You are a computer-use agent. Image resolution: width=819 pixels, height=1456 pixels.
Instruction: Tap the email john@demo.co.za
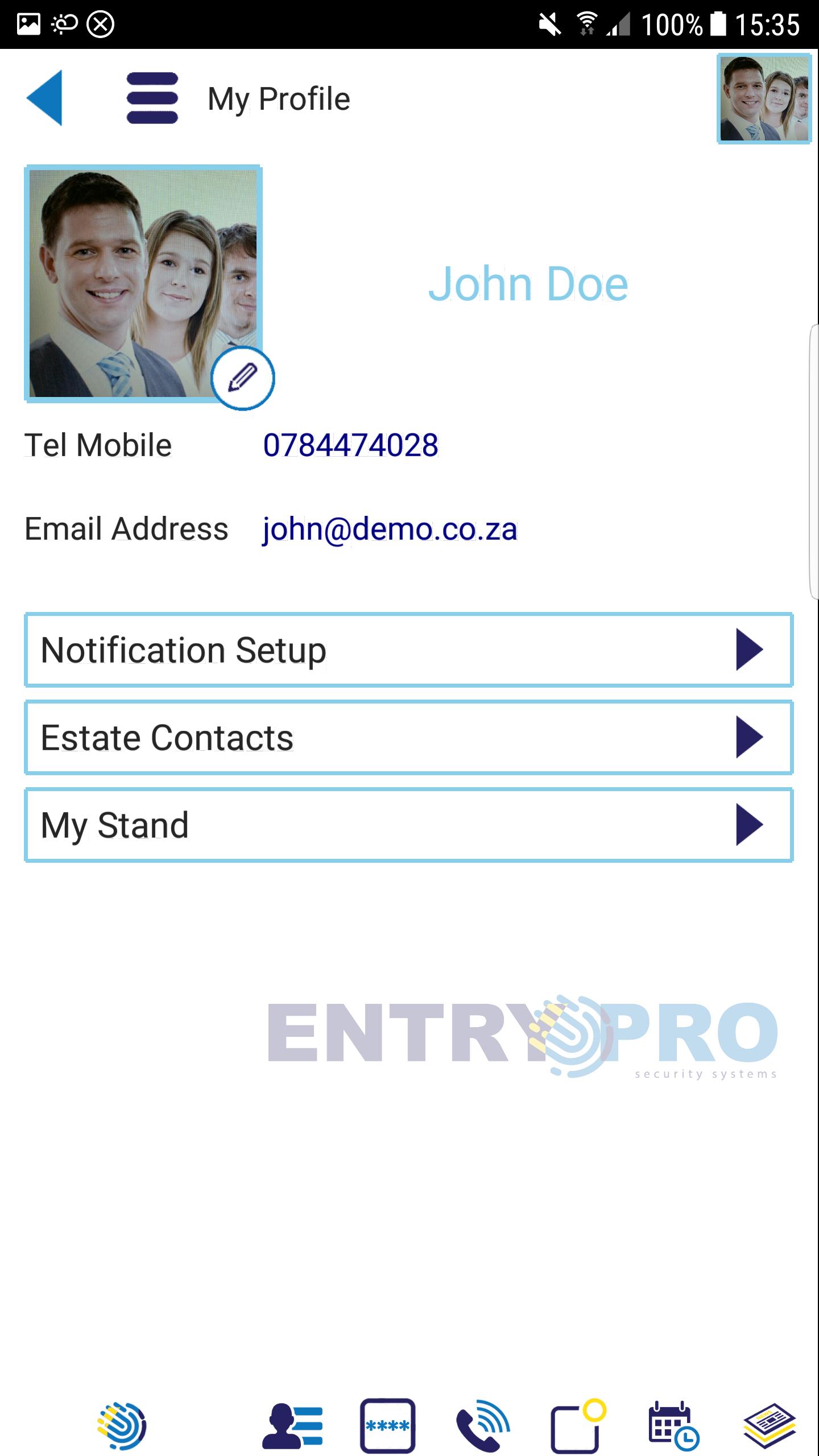[x=390, y=529]
